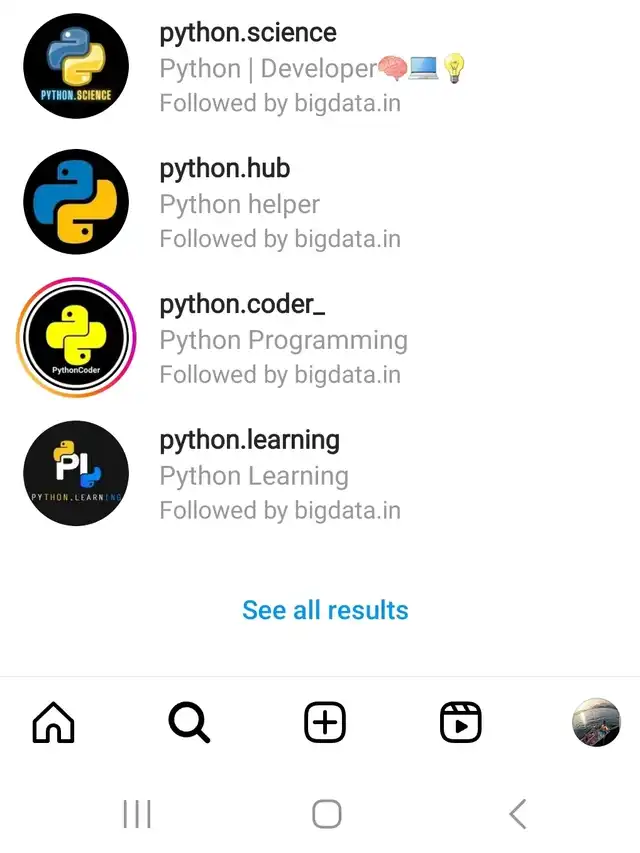Tap the See all results link
The image size is (640, 853).
tap(325, 610)
